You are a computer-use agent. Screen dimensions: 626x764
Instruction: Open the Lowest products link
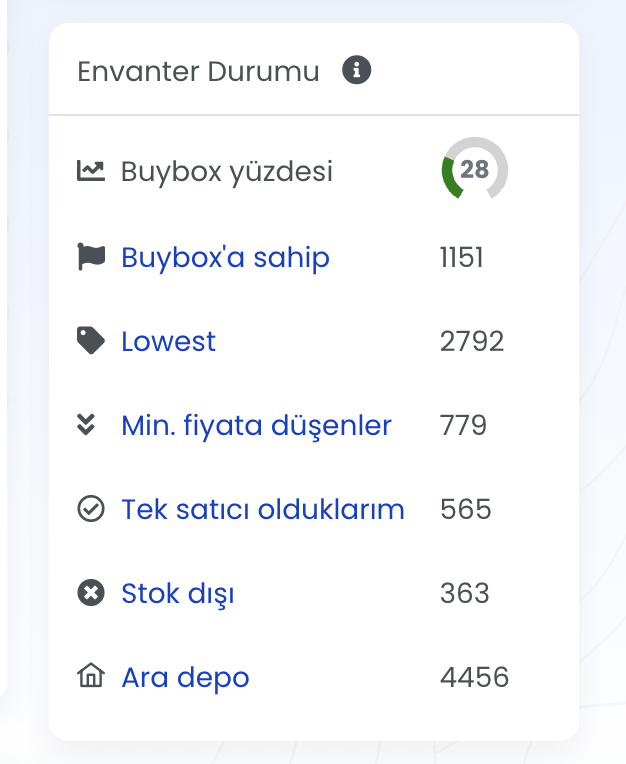pyautogui.click(x=168, y=341)
